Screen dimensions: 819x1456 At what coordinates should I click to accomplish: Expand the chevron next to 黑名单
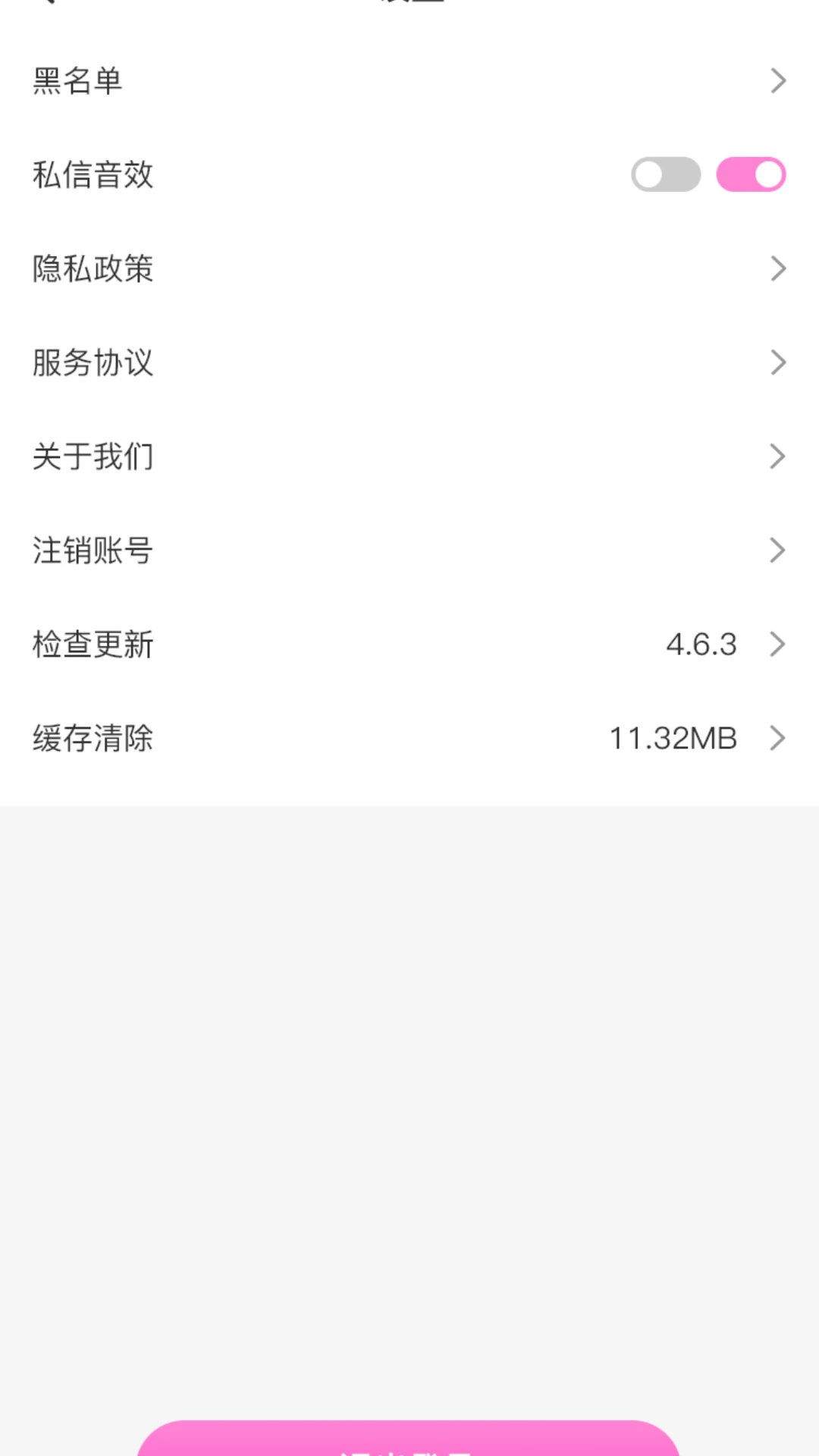point(777,80)
